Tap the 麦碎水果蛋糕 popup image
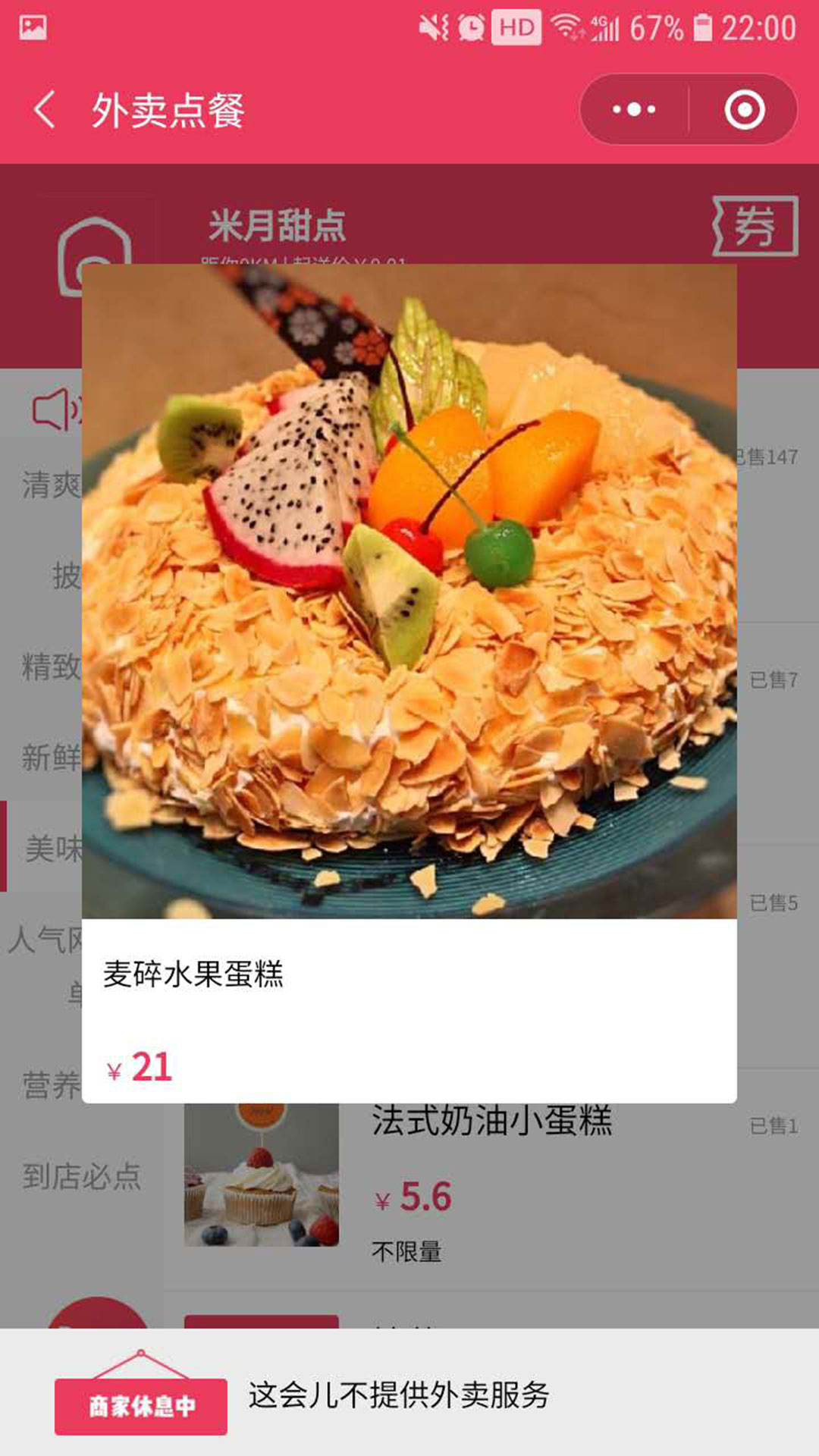 click(409, 591)
